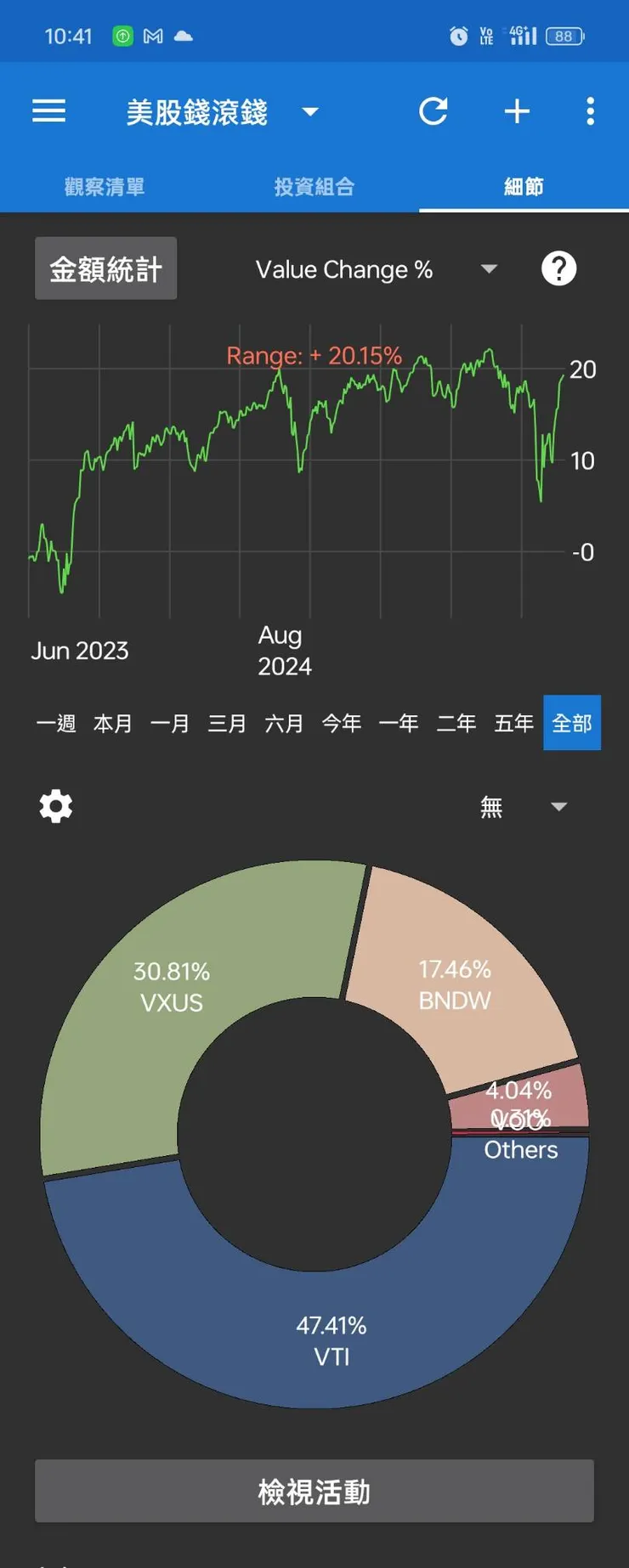Image resolution: width=629 pixels, height=1568 pixels.
Task: Check the alarm icon in status bar
Action: [x=457, y=35]
